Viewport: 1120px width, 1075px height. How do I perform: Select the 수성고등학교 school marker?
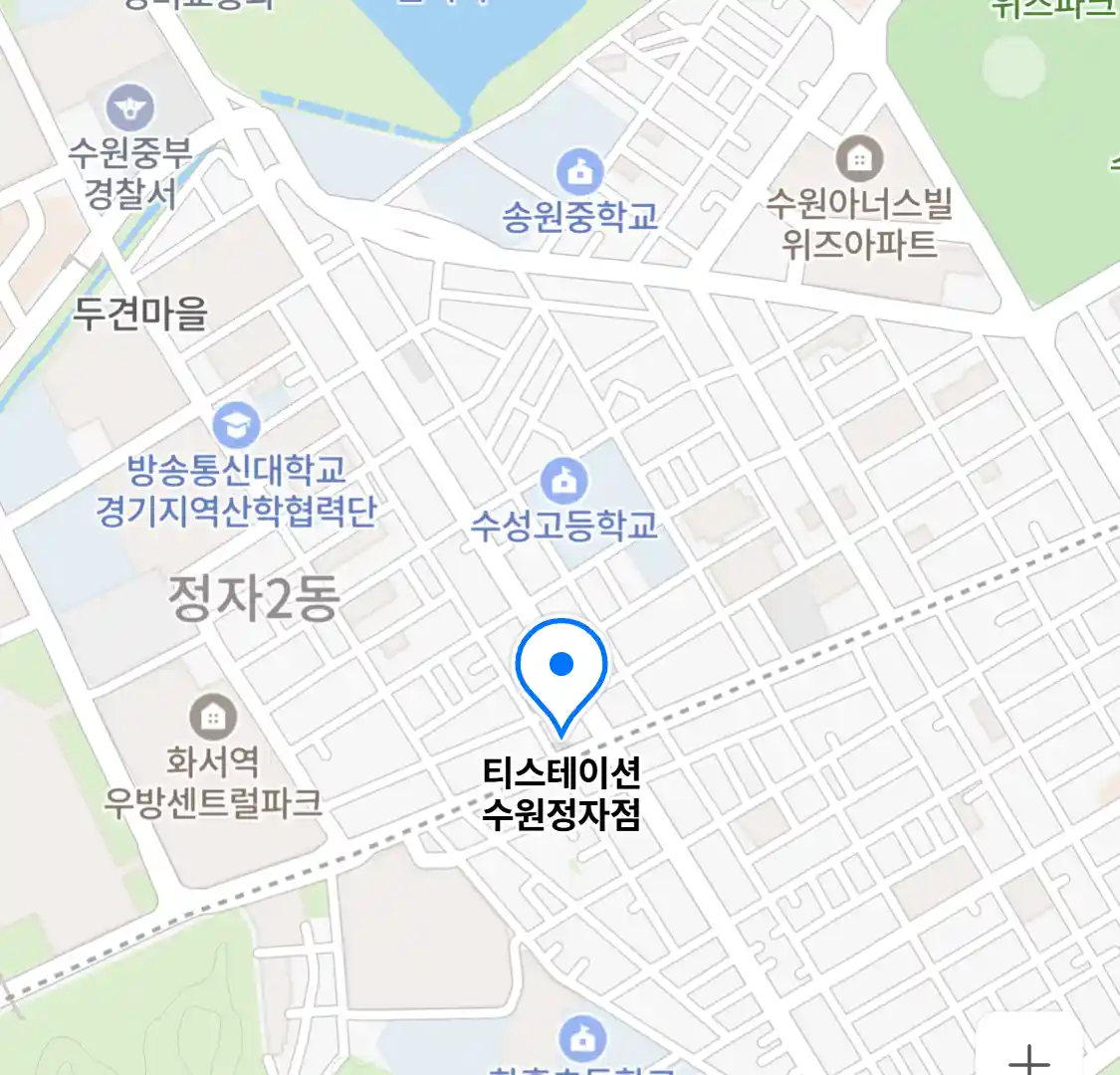(x=564, y=482)
